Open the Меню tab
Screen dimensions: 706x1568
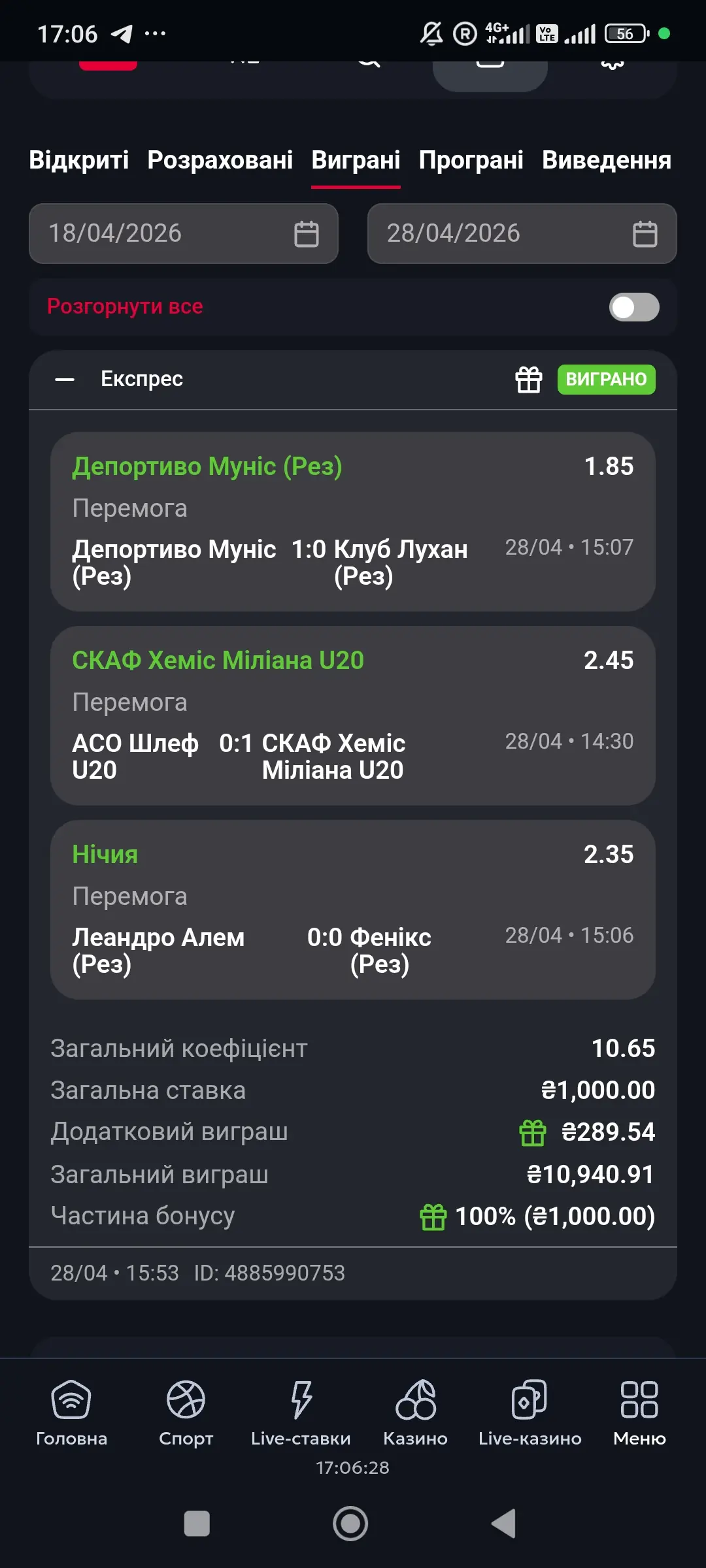click(x=639, y=1413)
